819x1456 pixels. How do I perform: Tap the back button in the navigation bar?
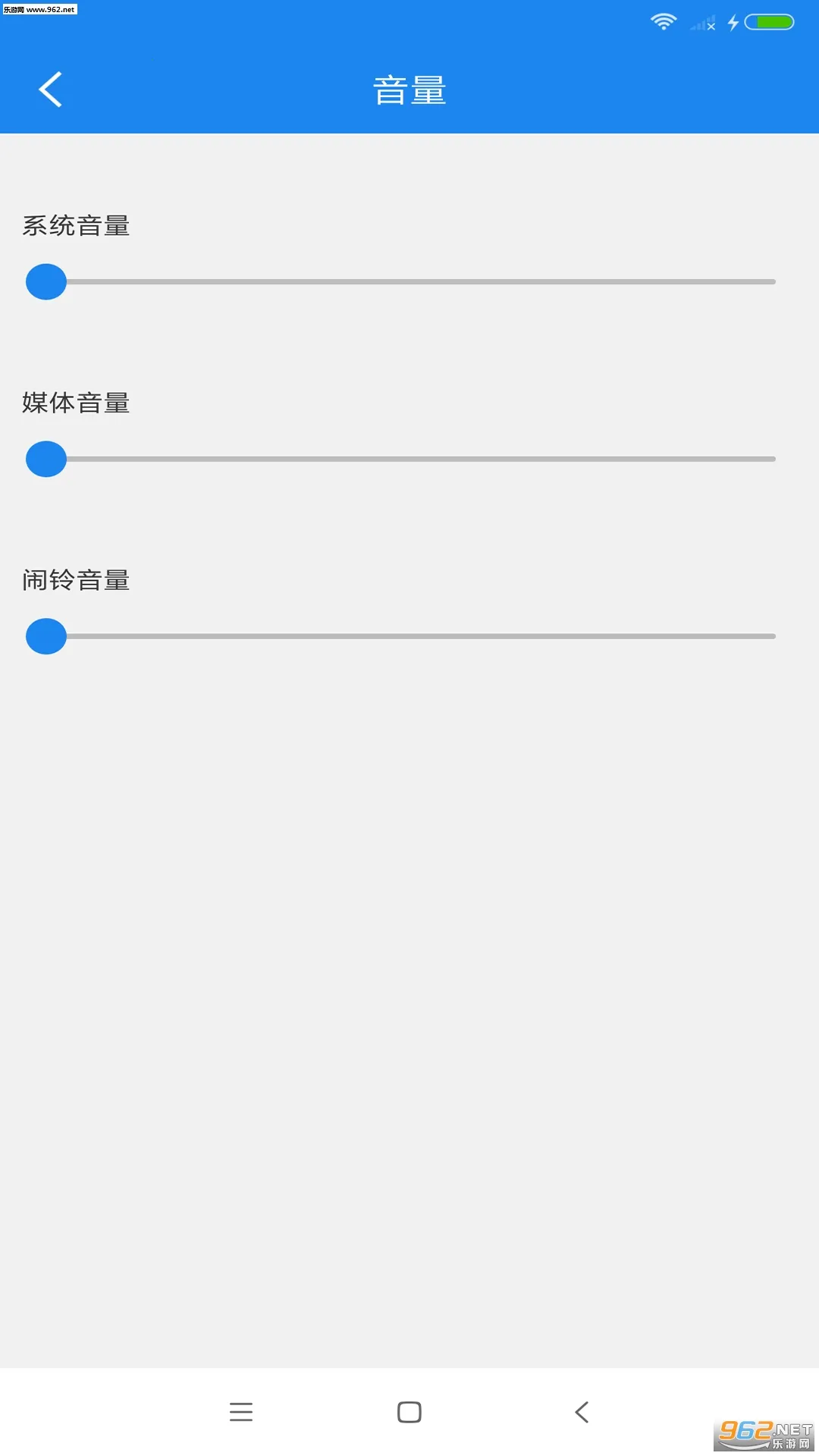(582, 1411)
